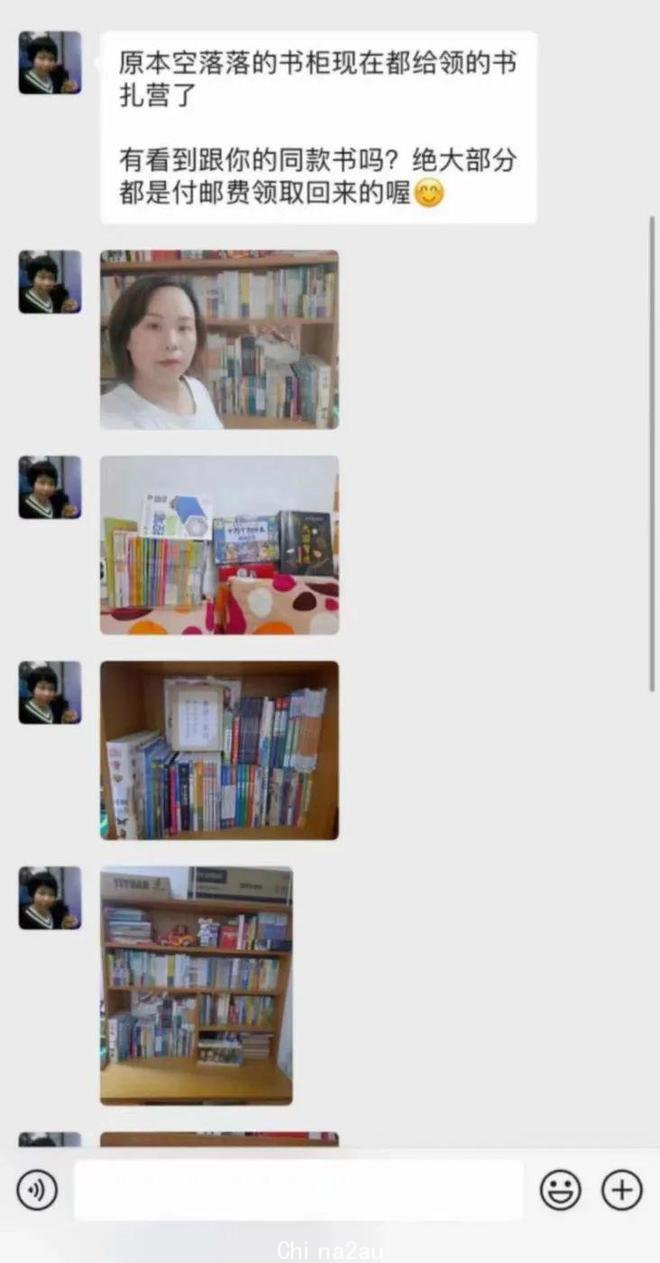This screenshot has height=1263, width=660.
Task: View the photo of packed bookshelf cubby
Action: [219, 750]
